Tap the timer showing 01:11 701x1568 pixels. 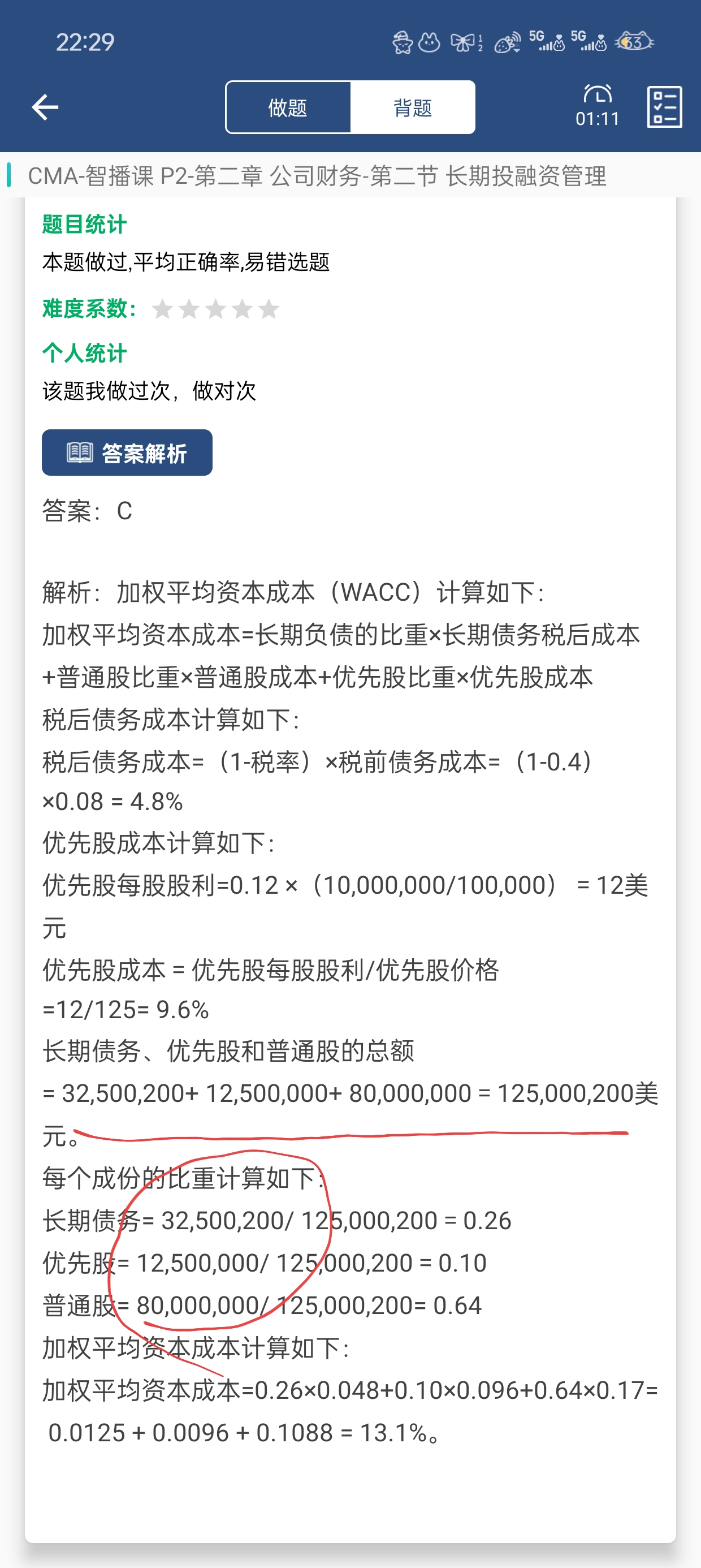pos(598,106)
